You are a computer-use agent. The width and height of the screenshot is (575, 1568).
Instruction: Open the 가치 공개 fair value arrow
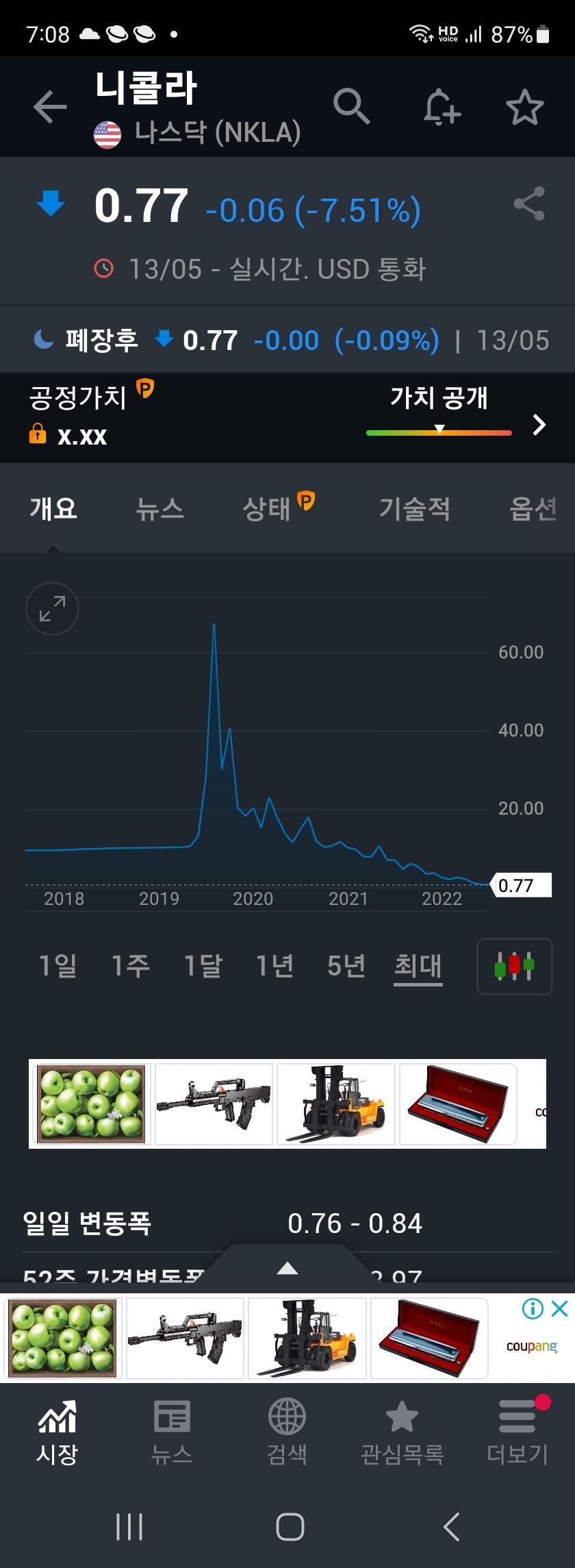tap(539, 425)
